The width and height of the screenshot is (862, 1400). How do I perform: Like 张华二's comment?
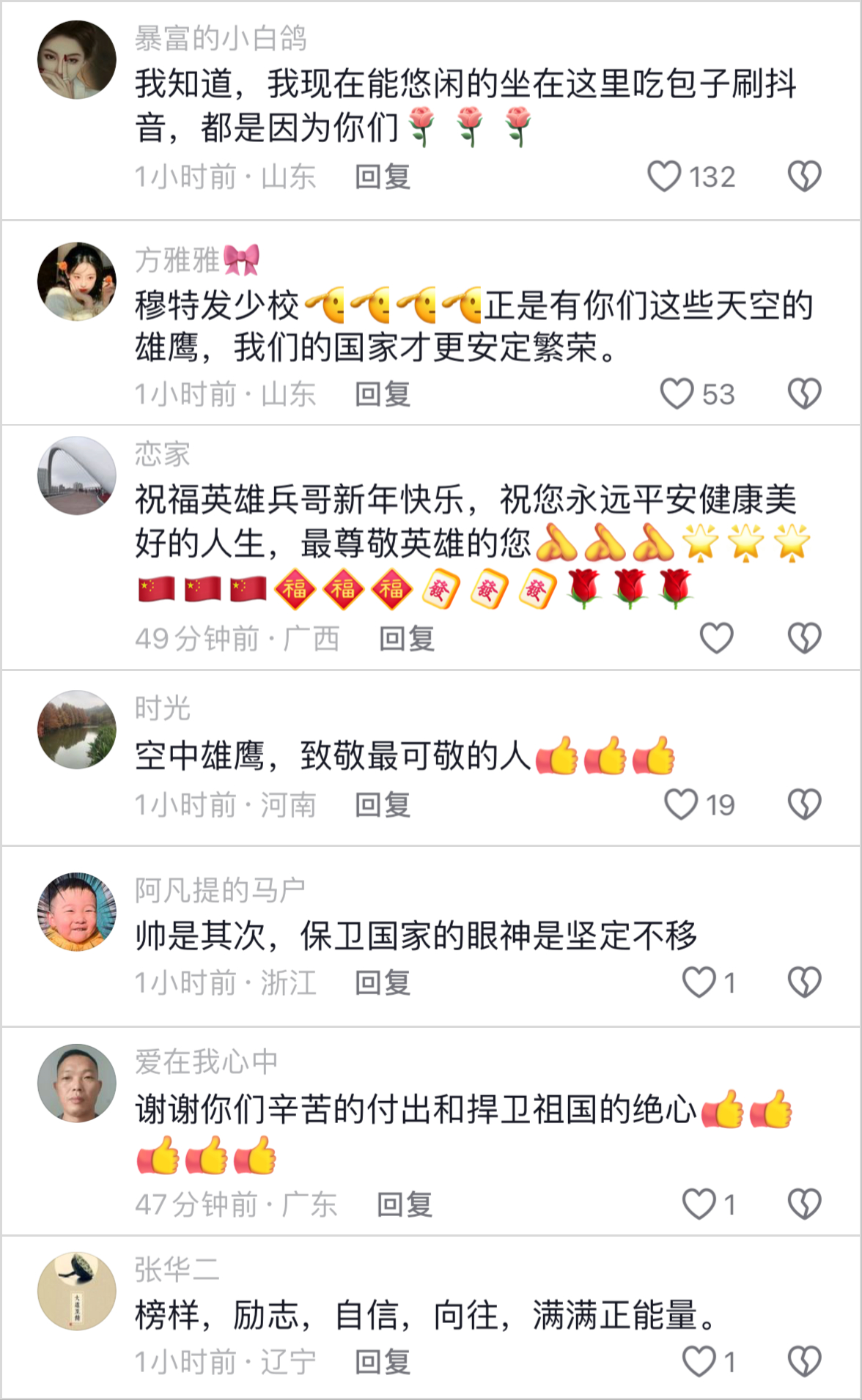(x=699, y=1362)
